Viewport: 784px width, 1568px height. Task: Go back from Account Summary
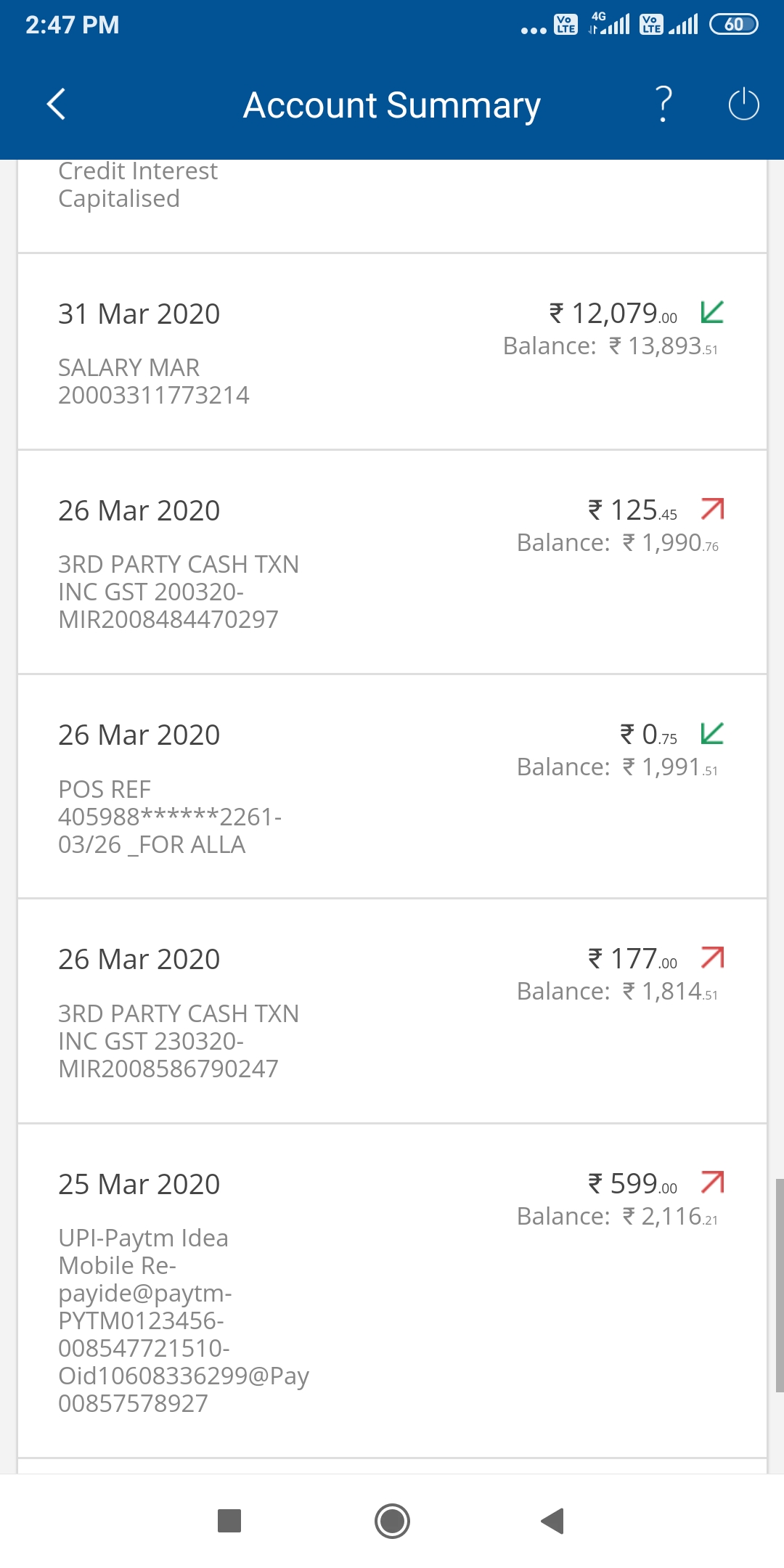coord(57,105)
